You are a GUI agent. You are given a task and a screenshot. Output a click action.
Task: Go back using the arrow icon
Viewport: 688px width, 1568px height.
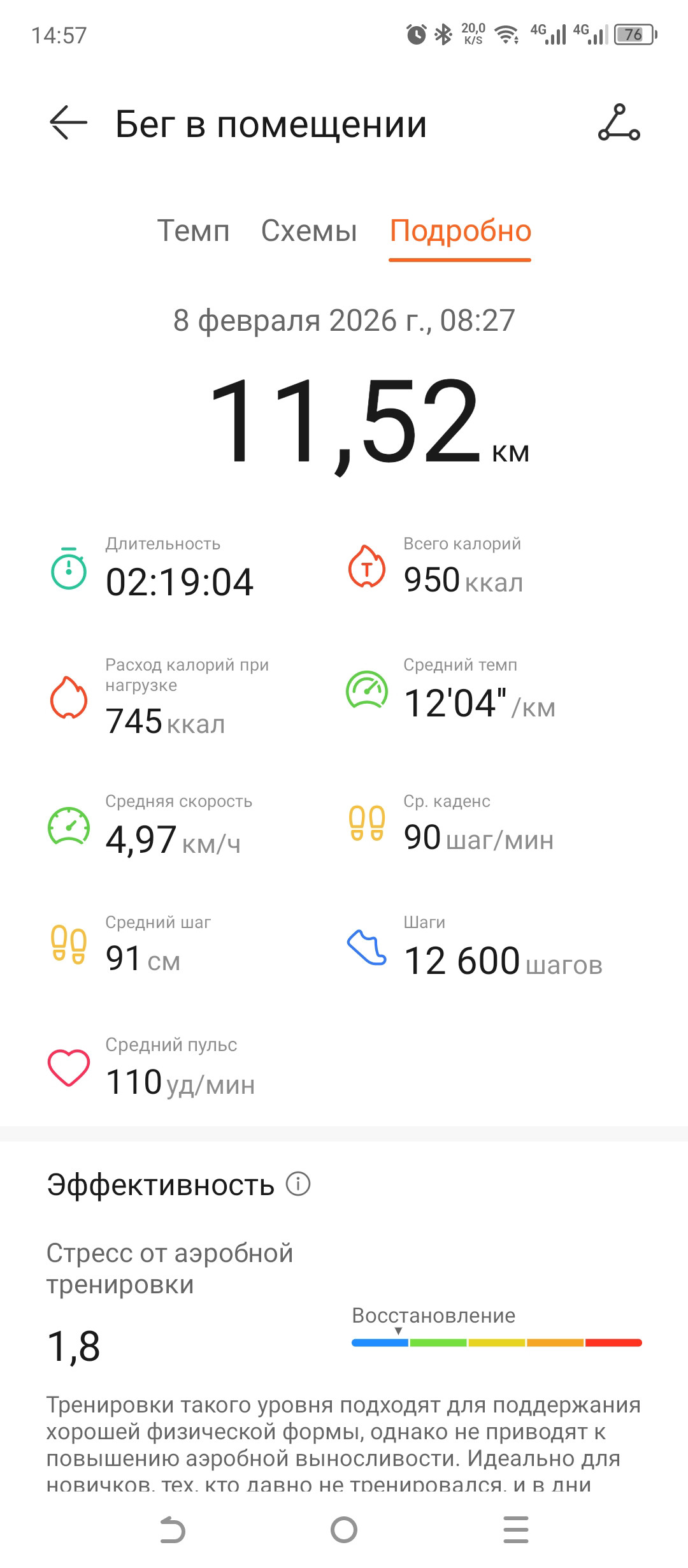pos(68,122)
